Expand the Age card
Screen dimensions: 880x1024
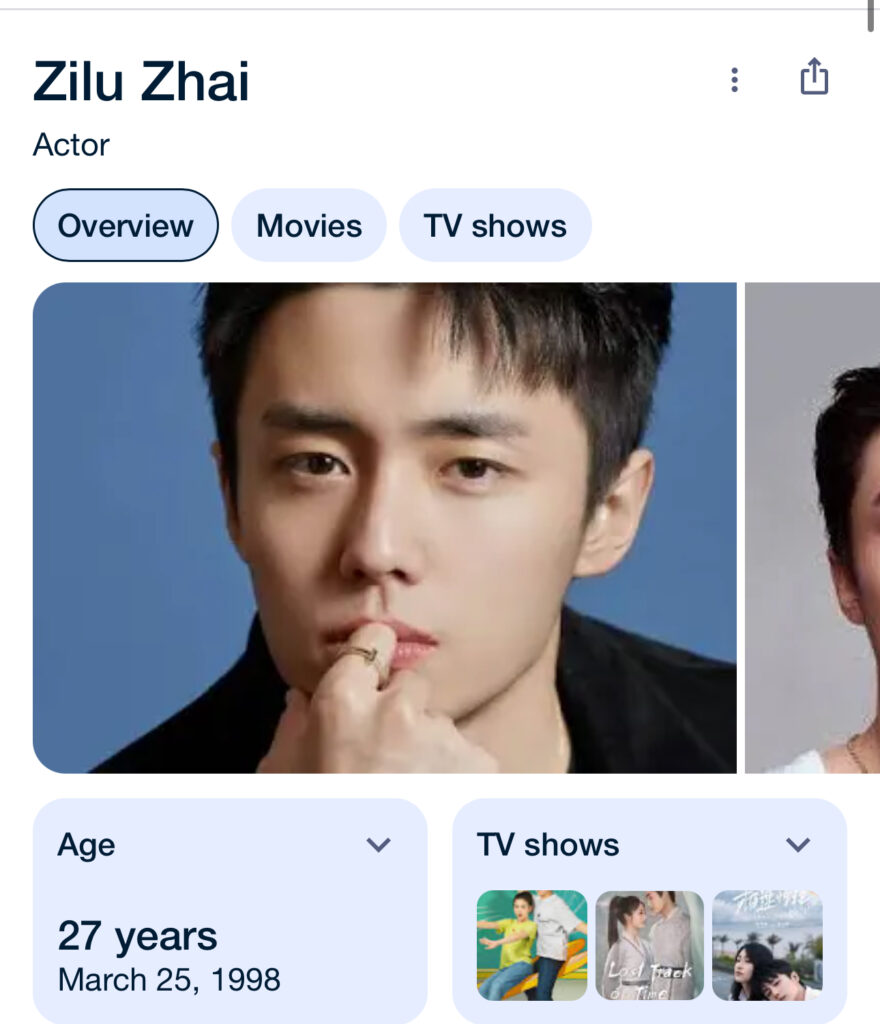[378, 845]
